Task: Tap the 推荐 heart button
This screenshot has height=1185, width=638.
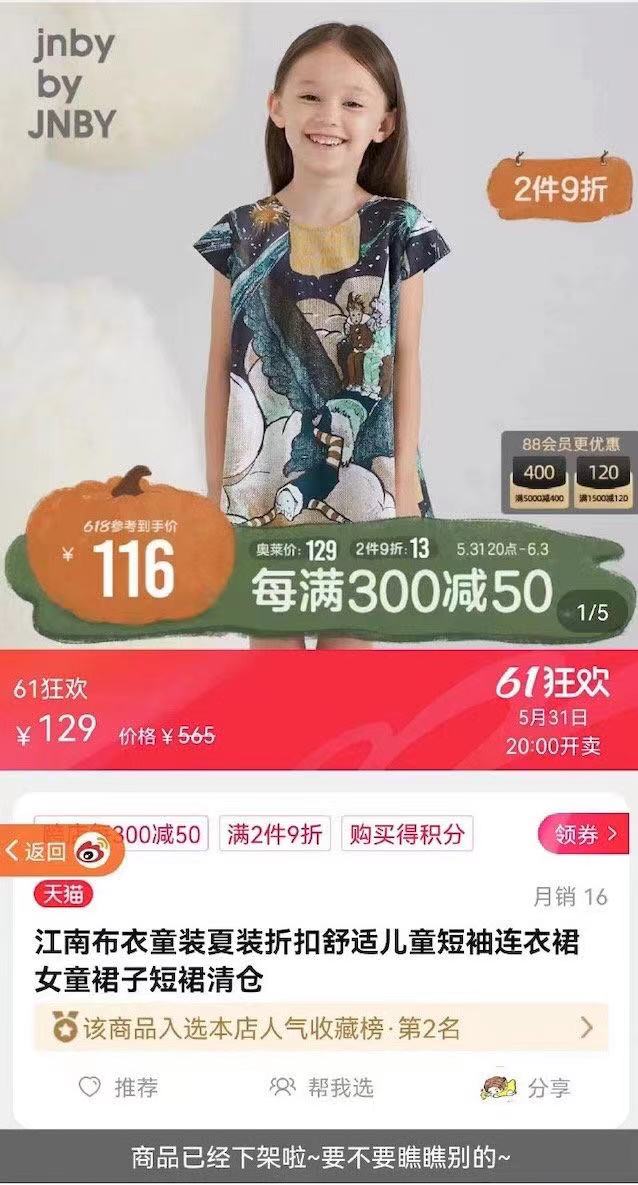Action: 118,1087
